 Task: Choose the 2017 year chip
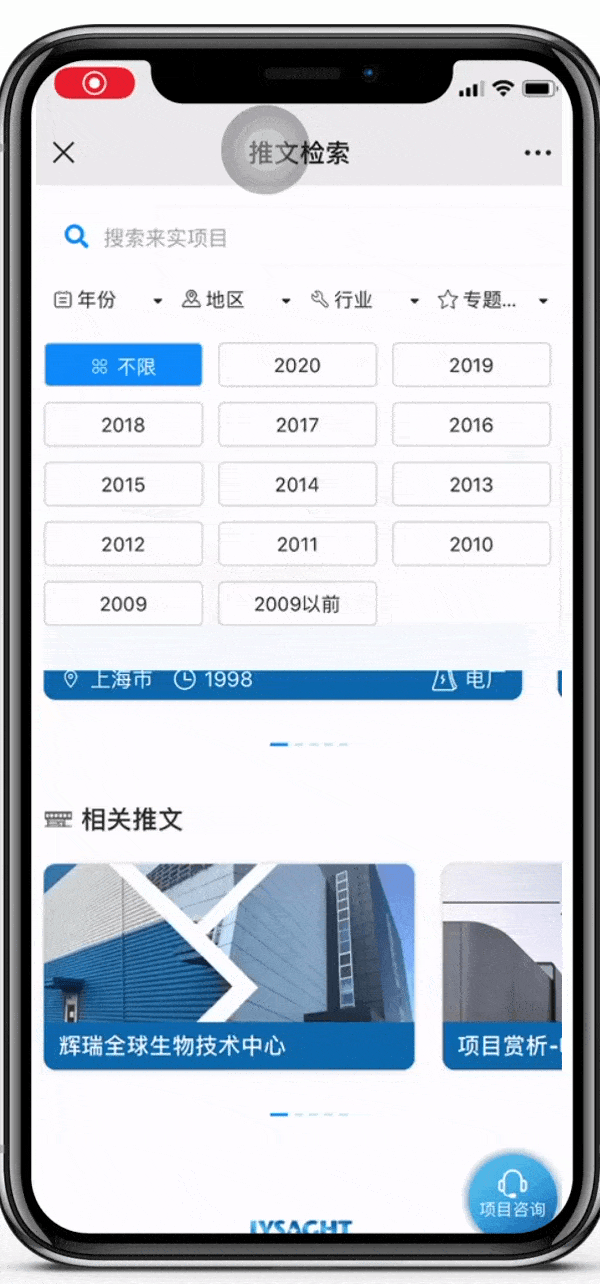click(x=297, y=425)
